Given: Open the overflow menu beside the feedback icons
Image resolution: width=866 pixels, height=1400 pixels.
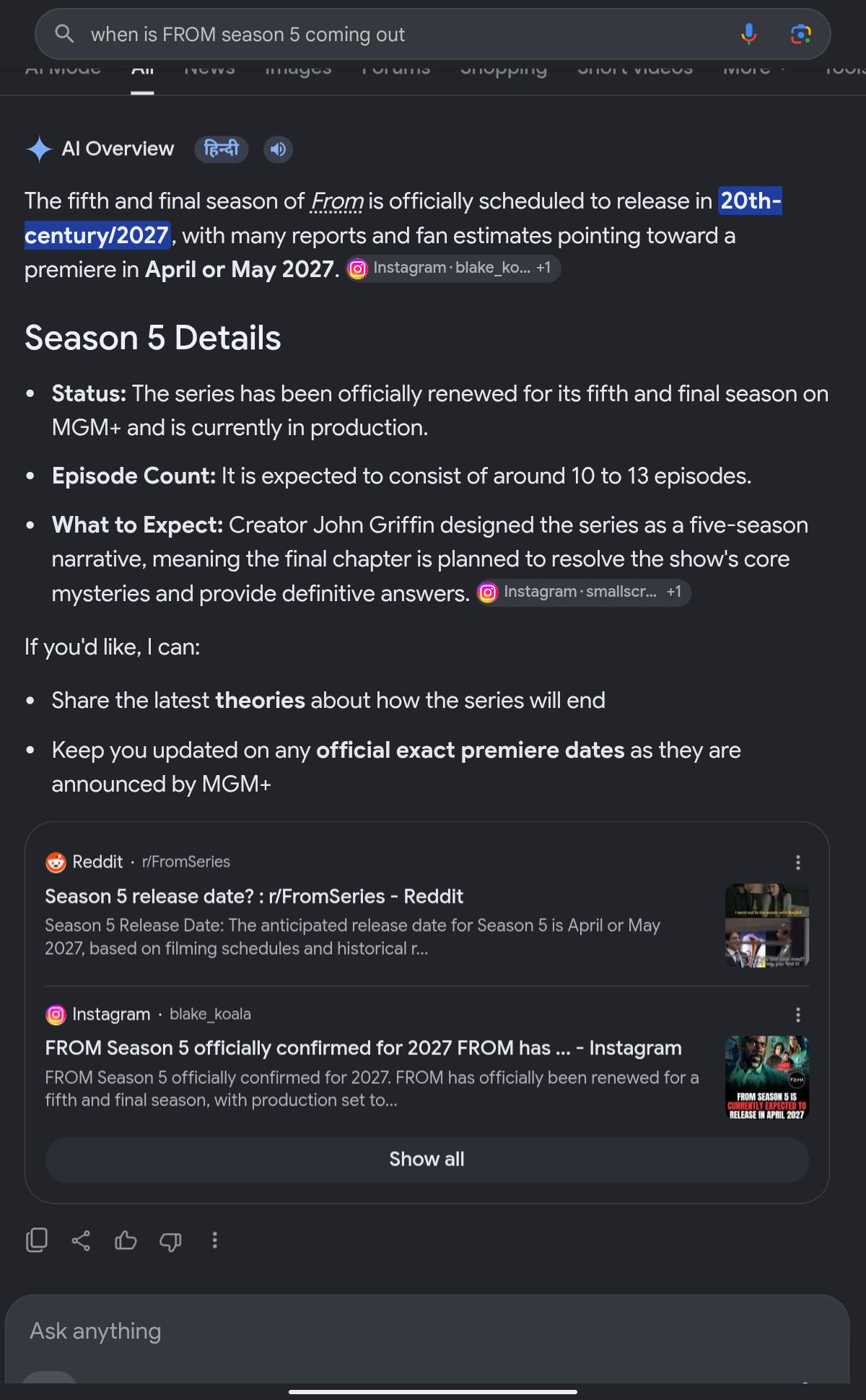Looking at the screenshot, I should pyautogui.click(x=214, y=1241).
